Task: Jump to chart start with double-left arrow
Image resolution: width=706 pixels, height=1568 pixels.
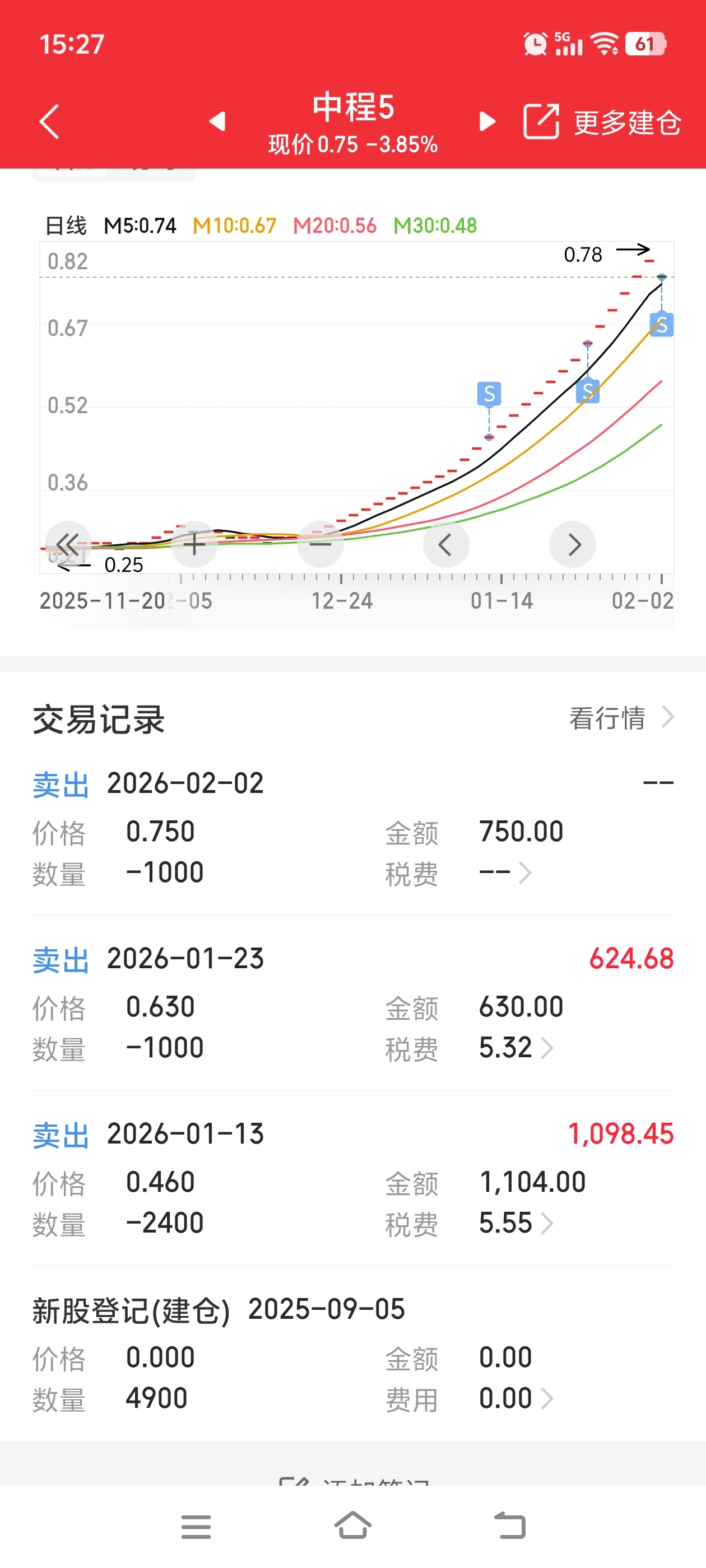Action: [68, 544]
